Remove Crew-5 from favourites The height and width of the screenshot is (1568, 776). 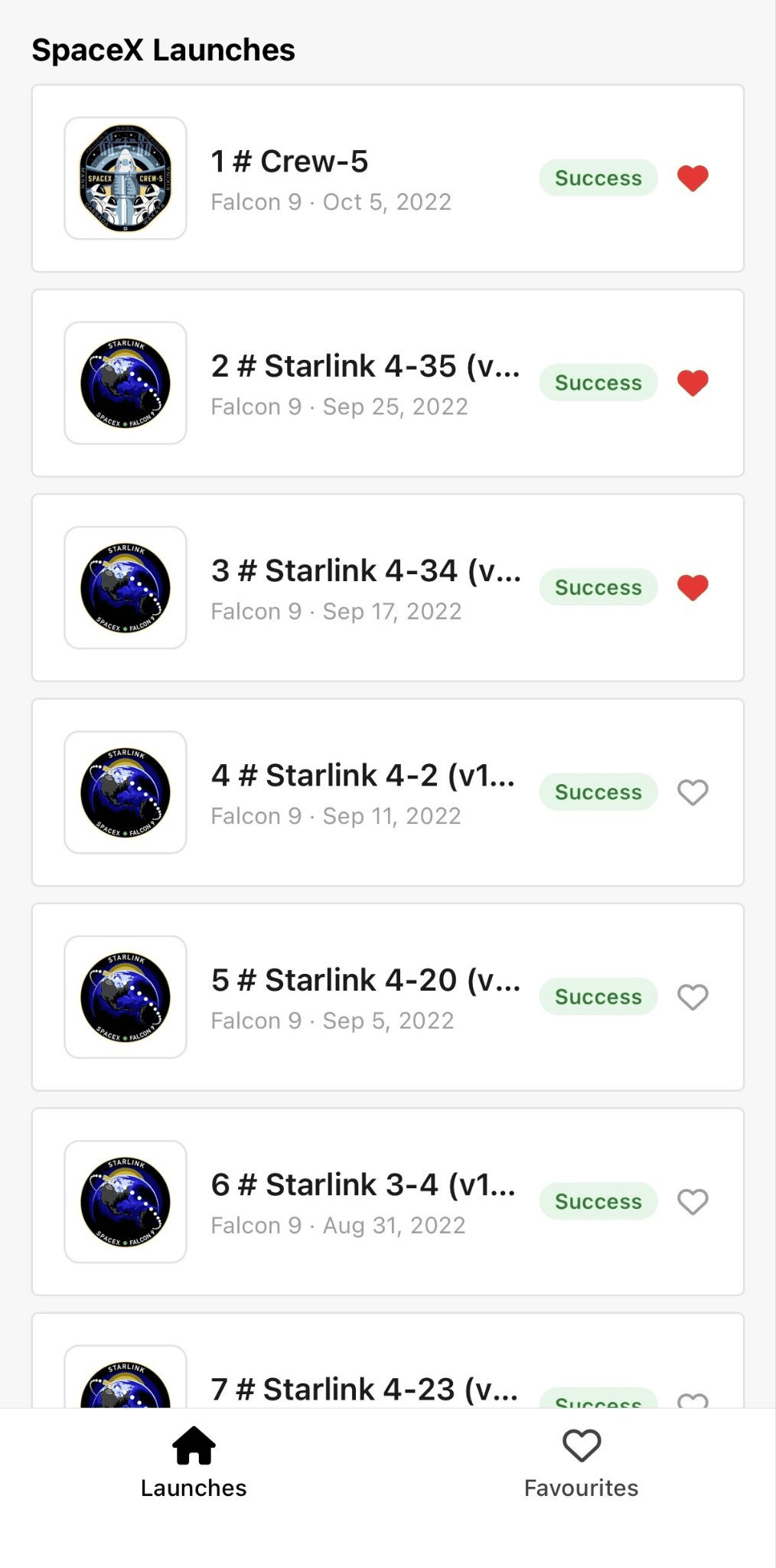coord(693,178)
